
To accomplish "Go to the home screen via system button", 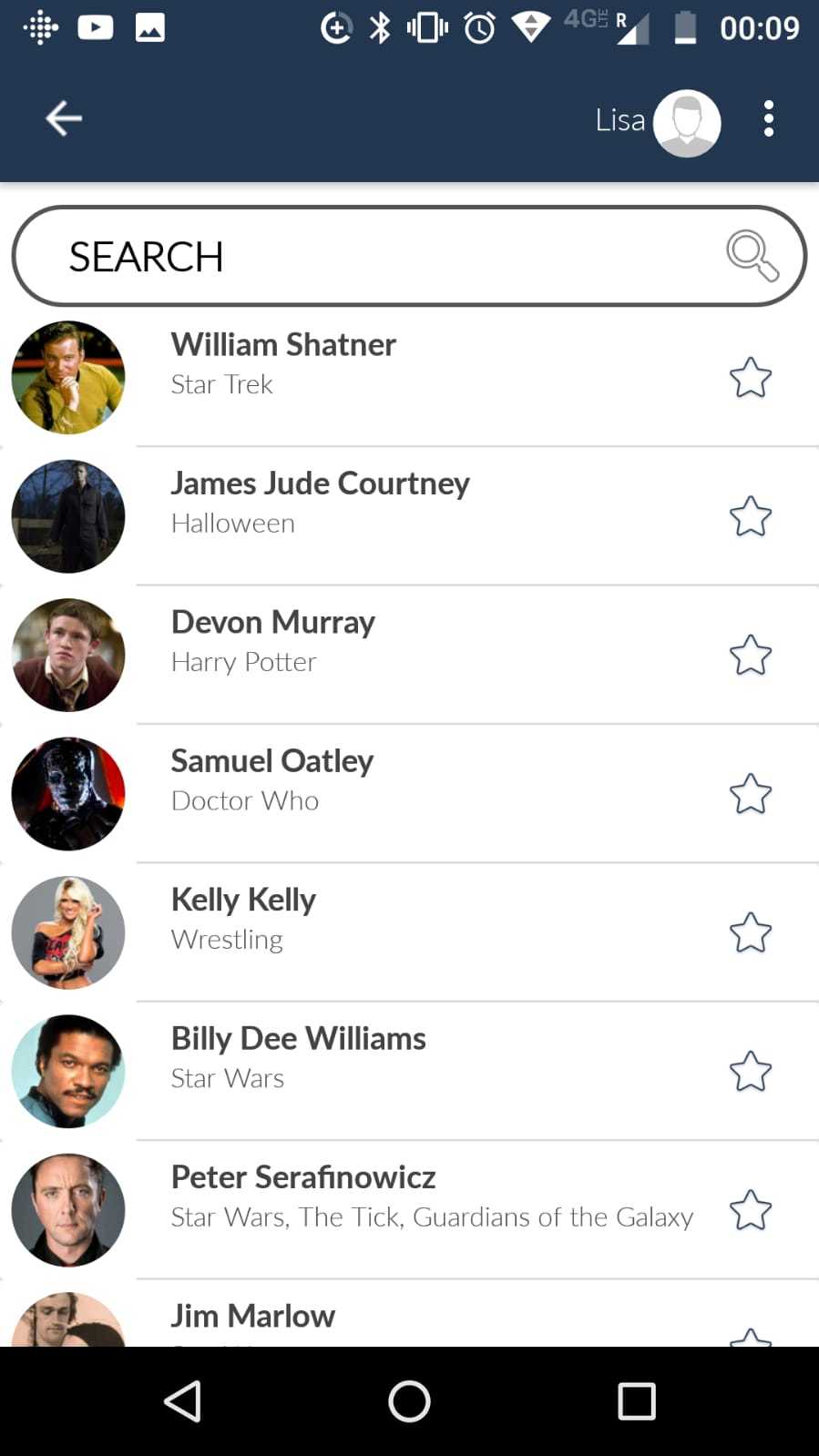I will tap(409, 1400).
